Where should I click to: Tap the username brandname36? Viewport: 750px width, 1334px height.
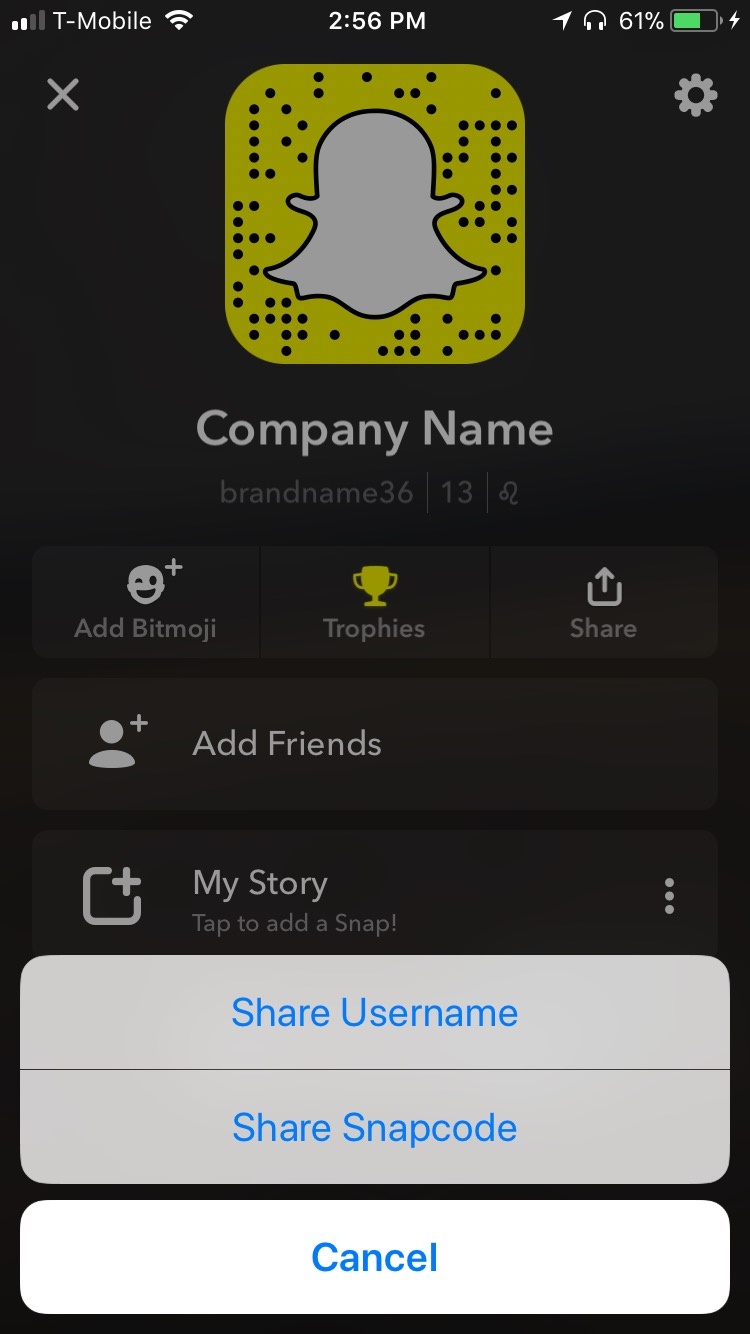[316, 492]
